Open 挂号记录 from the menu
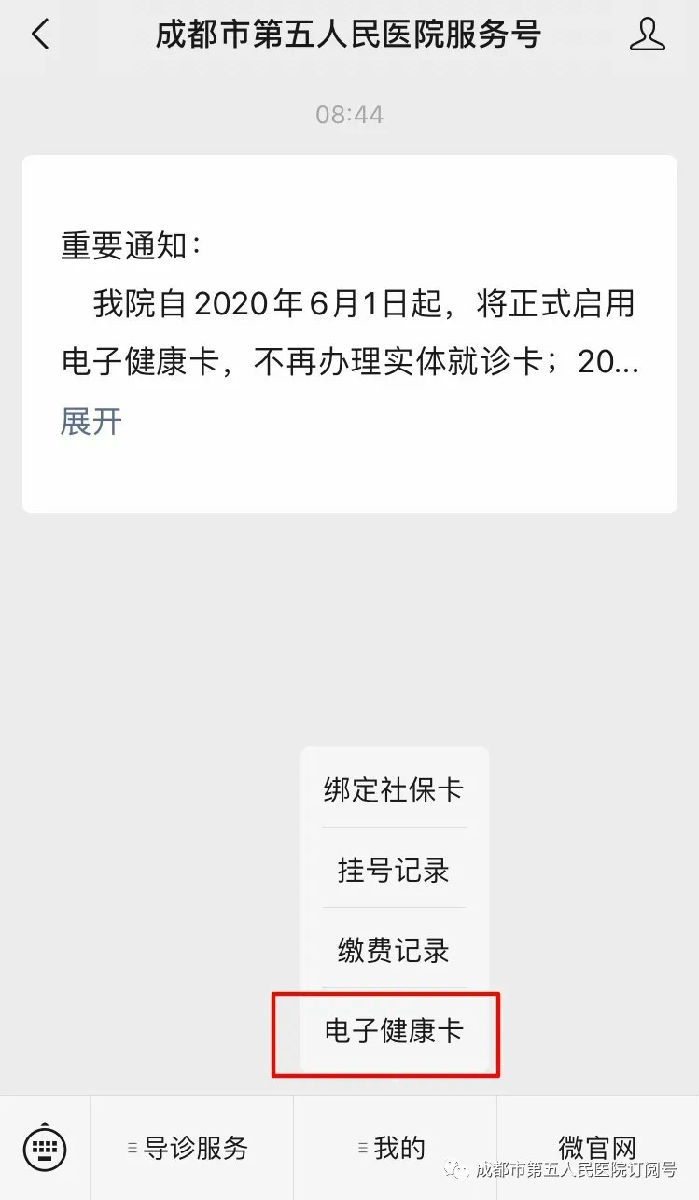 click(x=394, y=869)
